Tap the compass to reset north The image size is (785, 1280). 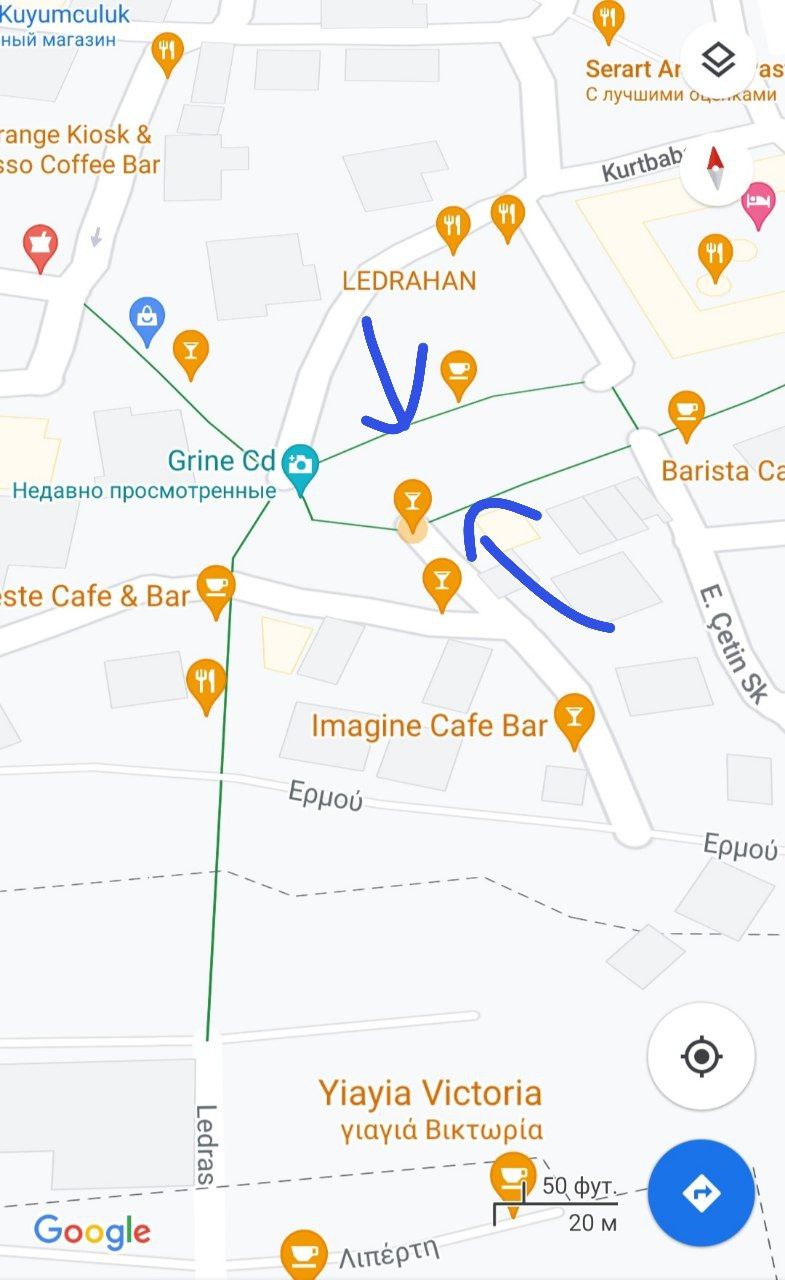coord(716,167)
